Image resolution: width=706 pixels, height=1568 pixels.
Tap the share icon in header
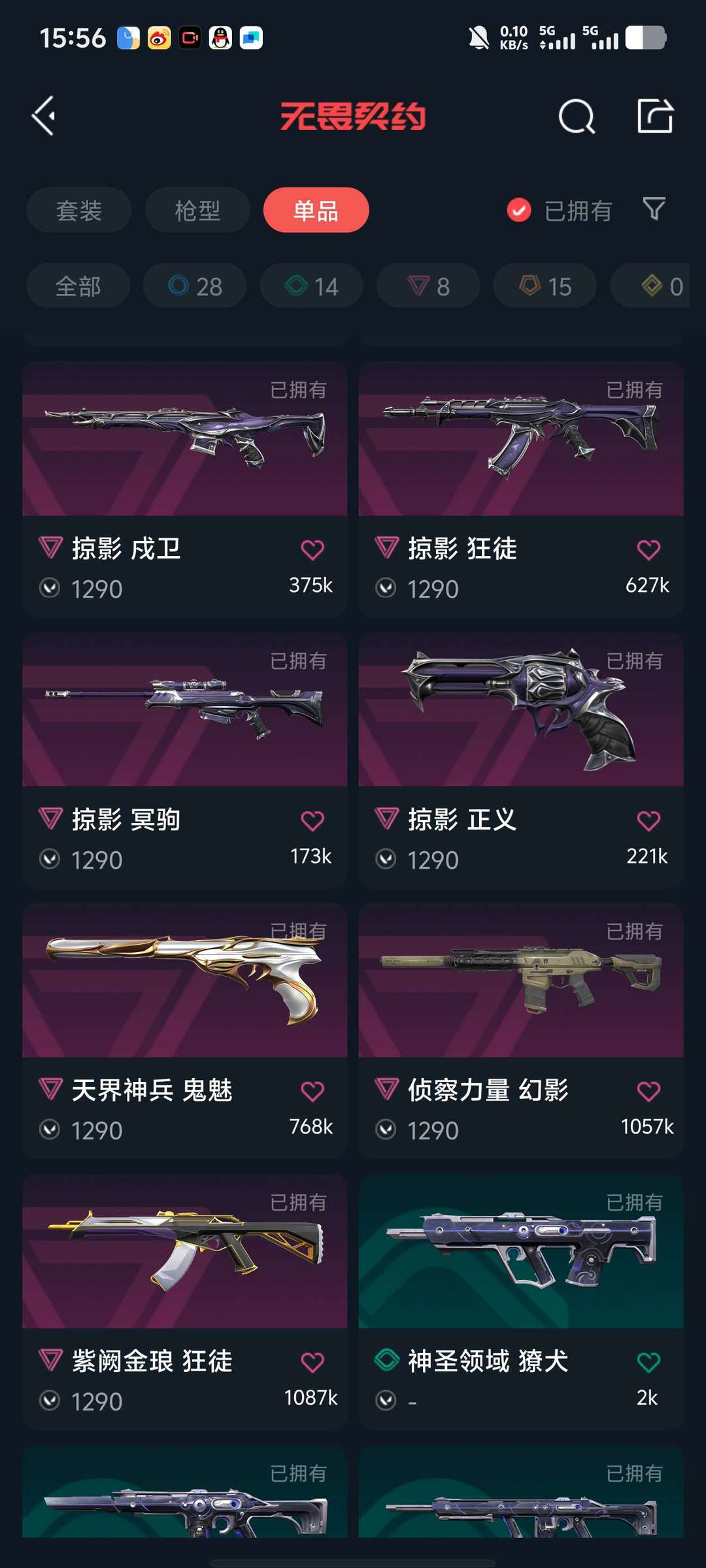[655, 116]
